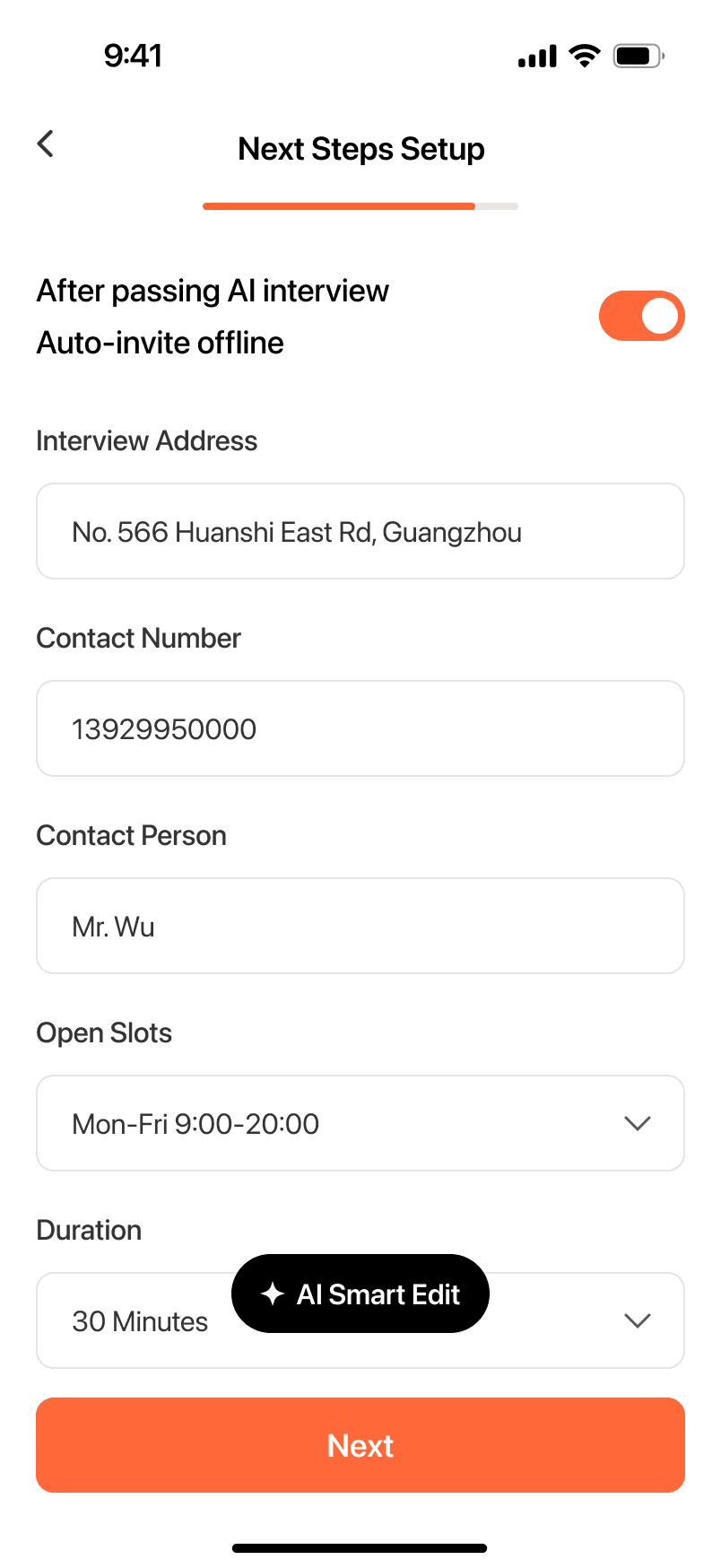
Task: Launch AI Smart Edit
Action: point(360,1294)
